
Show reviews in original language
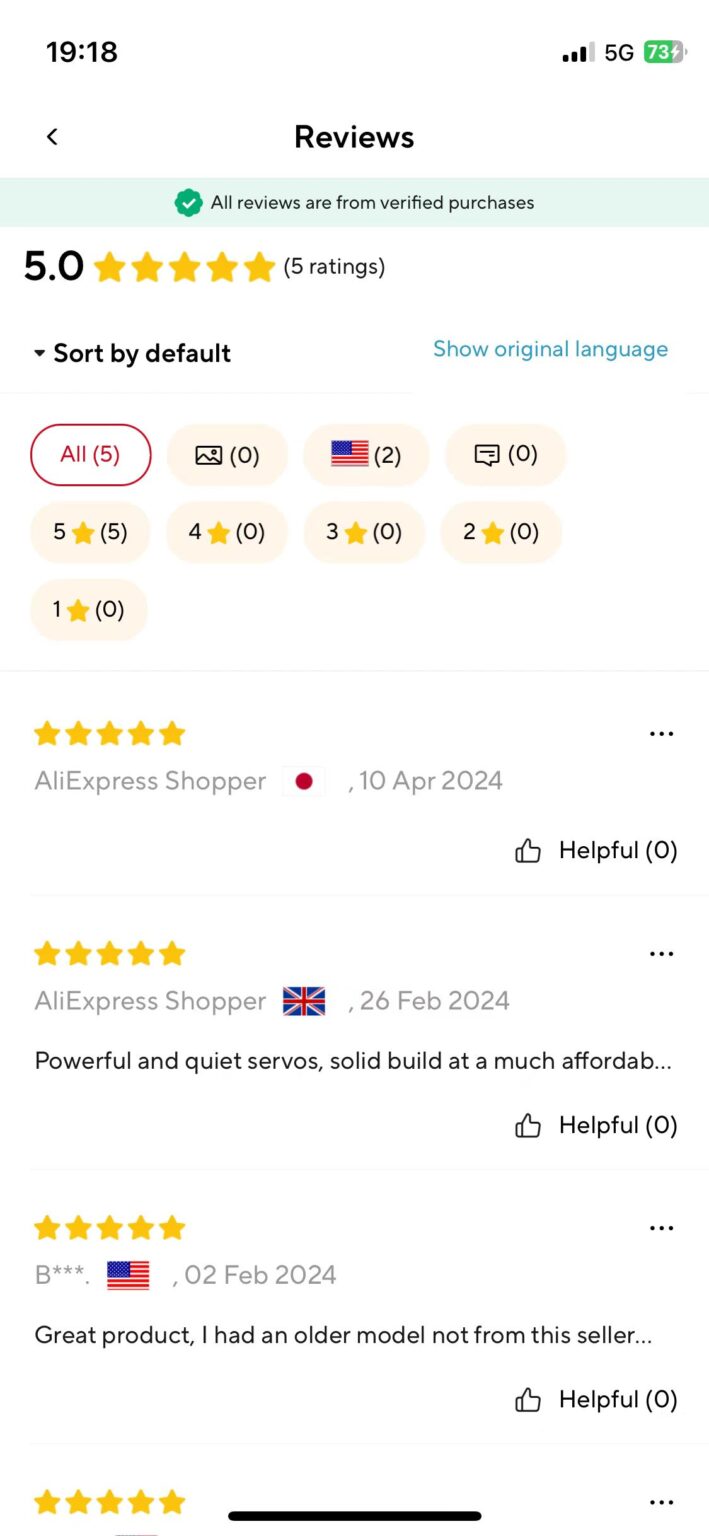(550, 349)
